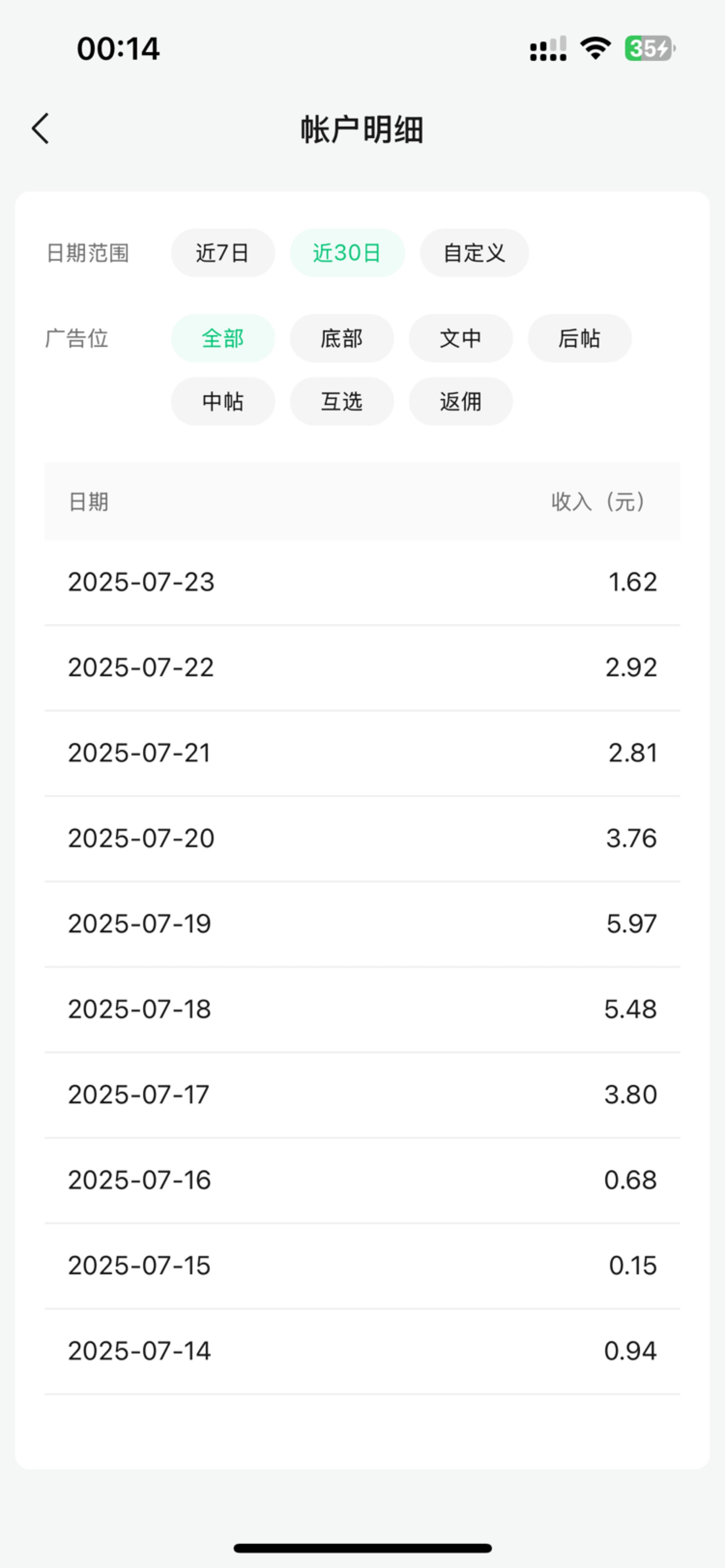Filter ad slots by 中帖

(223, 401)
